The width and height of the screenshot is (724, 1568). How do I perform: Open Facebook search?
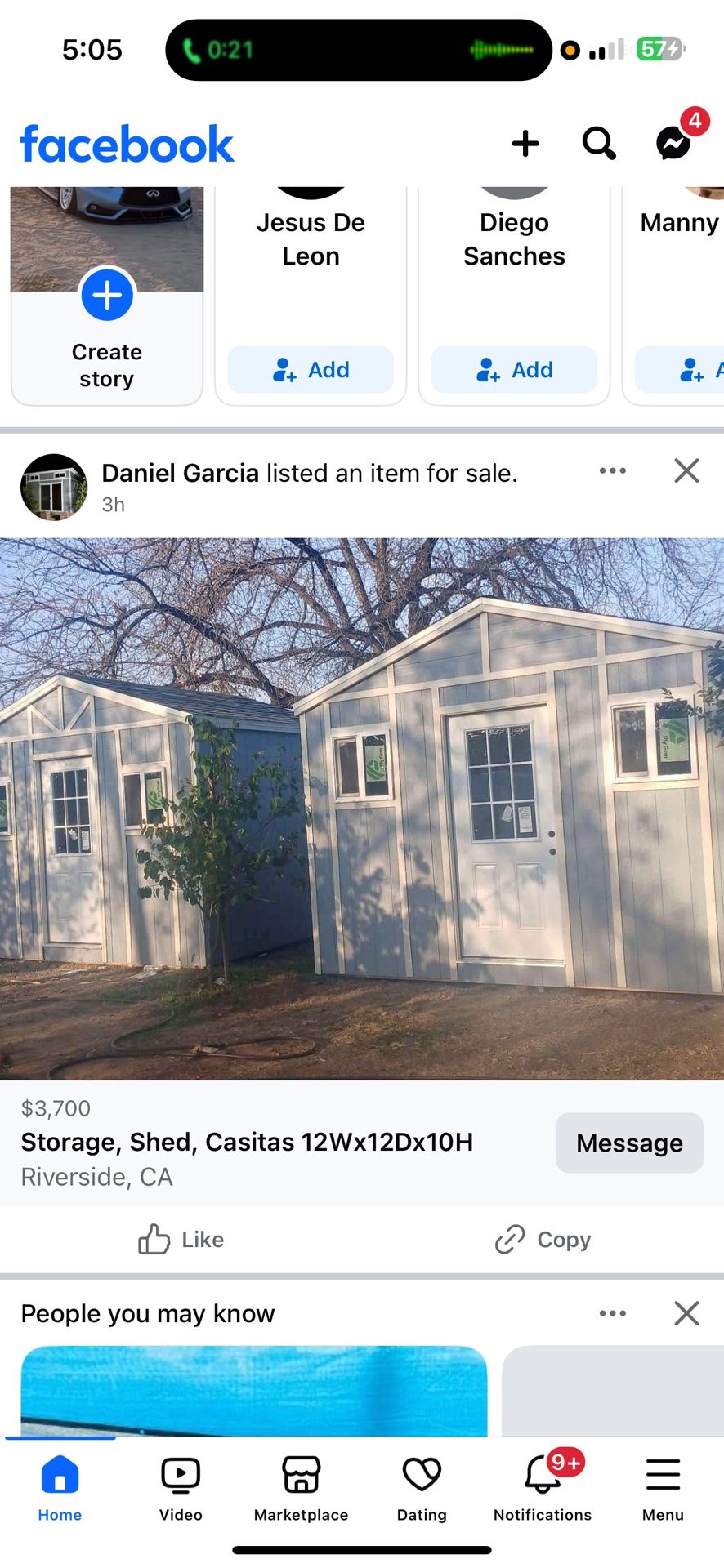[x=599, y=144]
